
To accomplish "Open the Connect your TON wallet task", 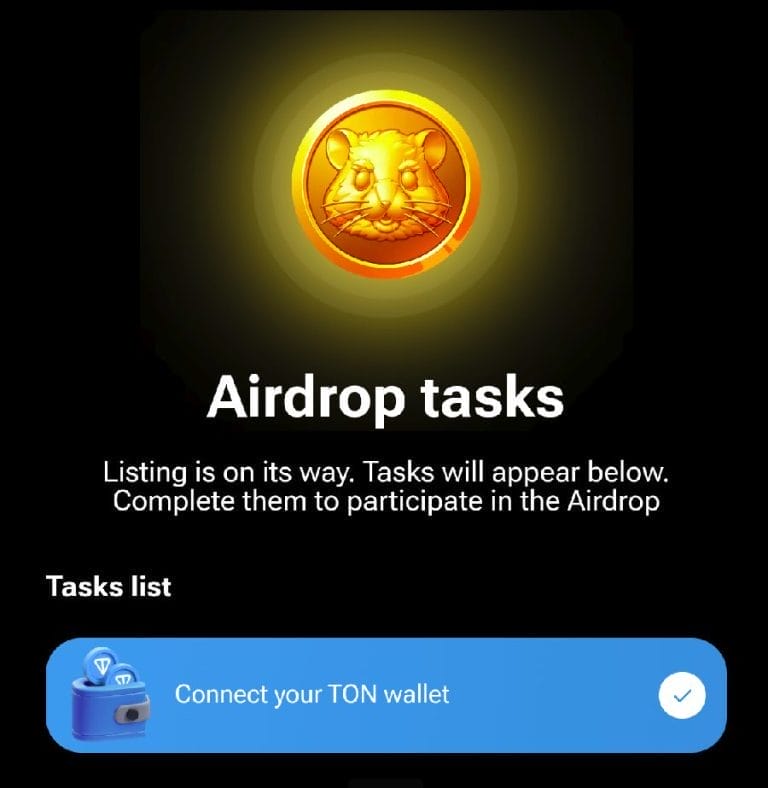I will tap(385, 694).
